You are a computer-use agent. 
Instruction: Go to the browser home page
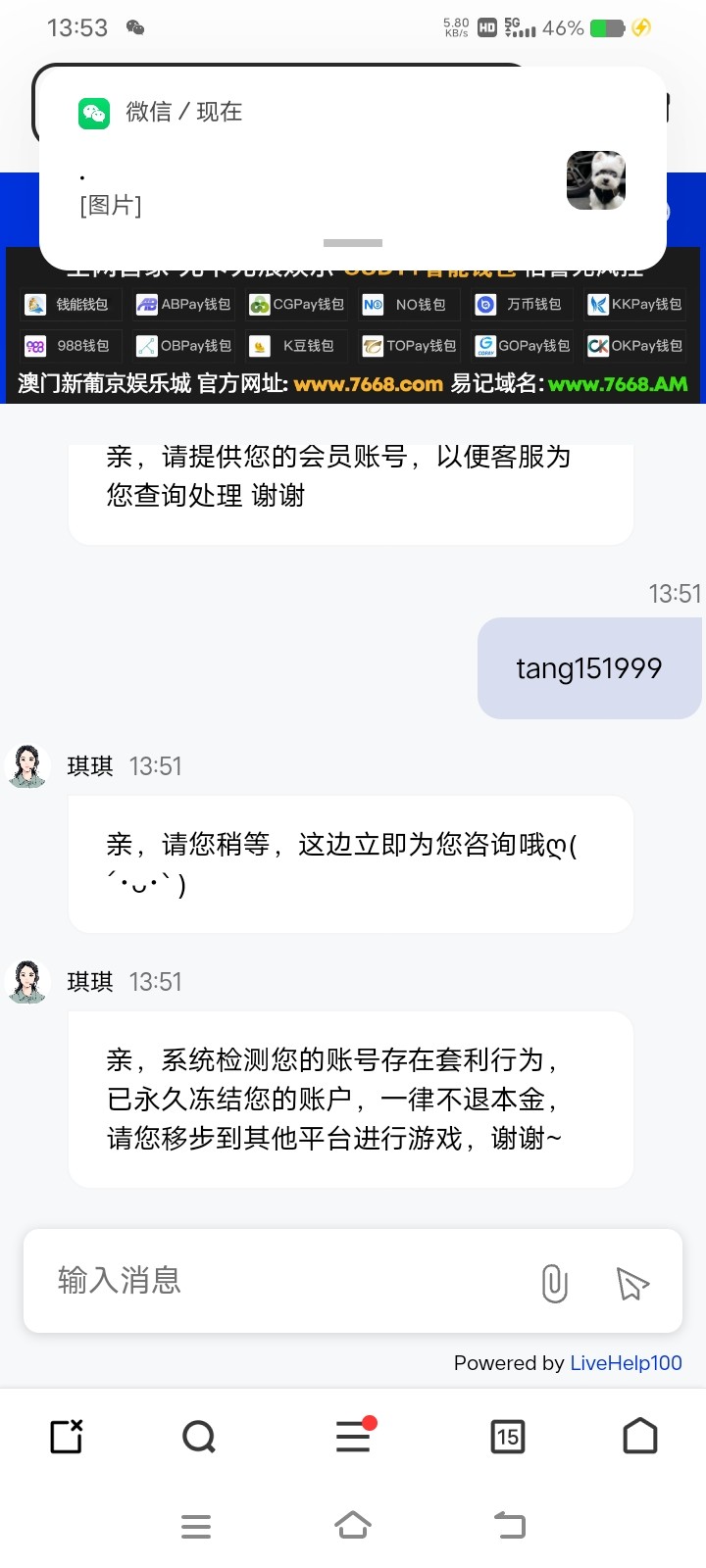click(x=640, y=1437)
